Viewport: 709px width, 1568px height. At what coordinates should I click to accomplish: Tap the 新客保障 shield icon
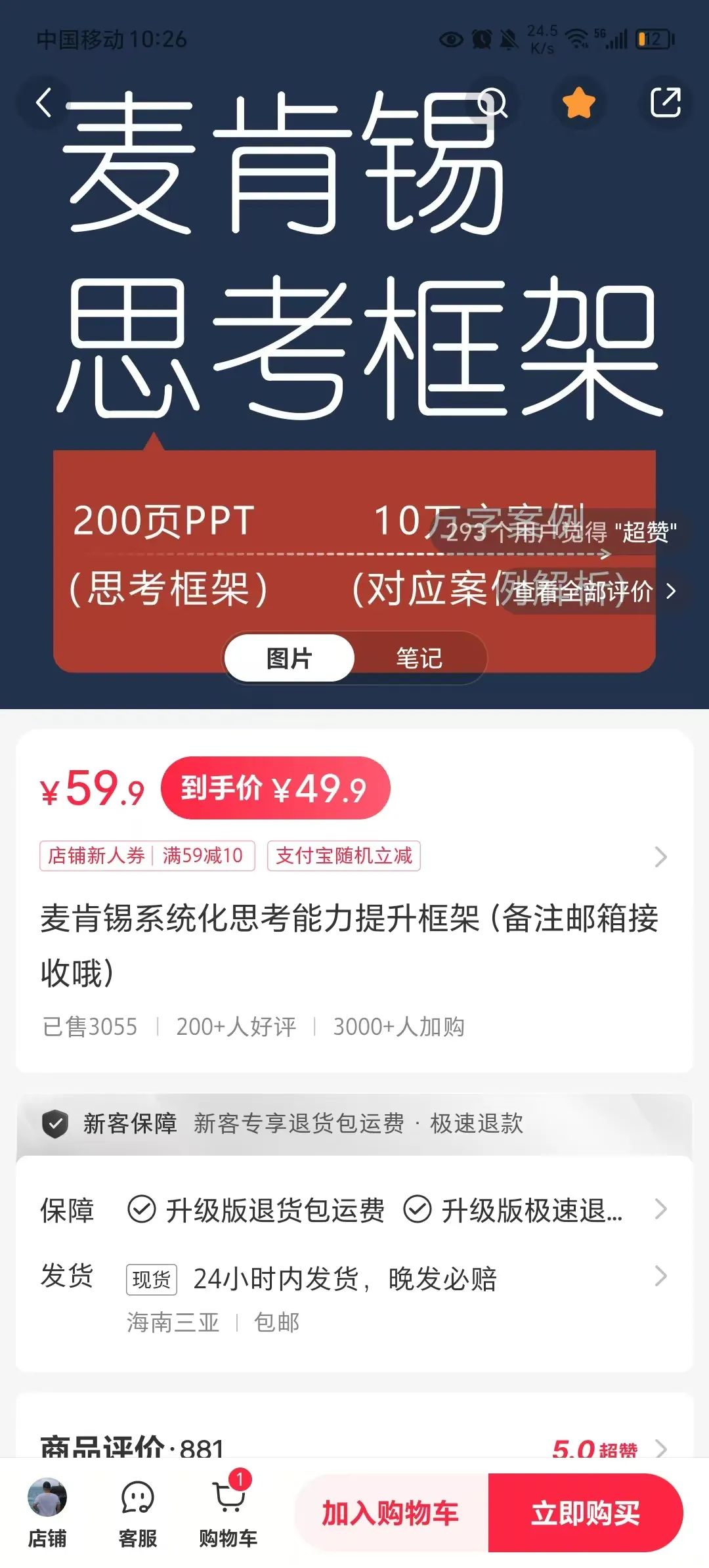[56, 1124]
